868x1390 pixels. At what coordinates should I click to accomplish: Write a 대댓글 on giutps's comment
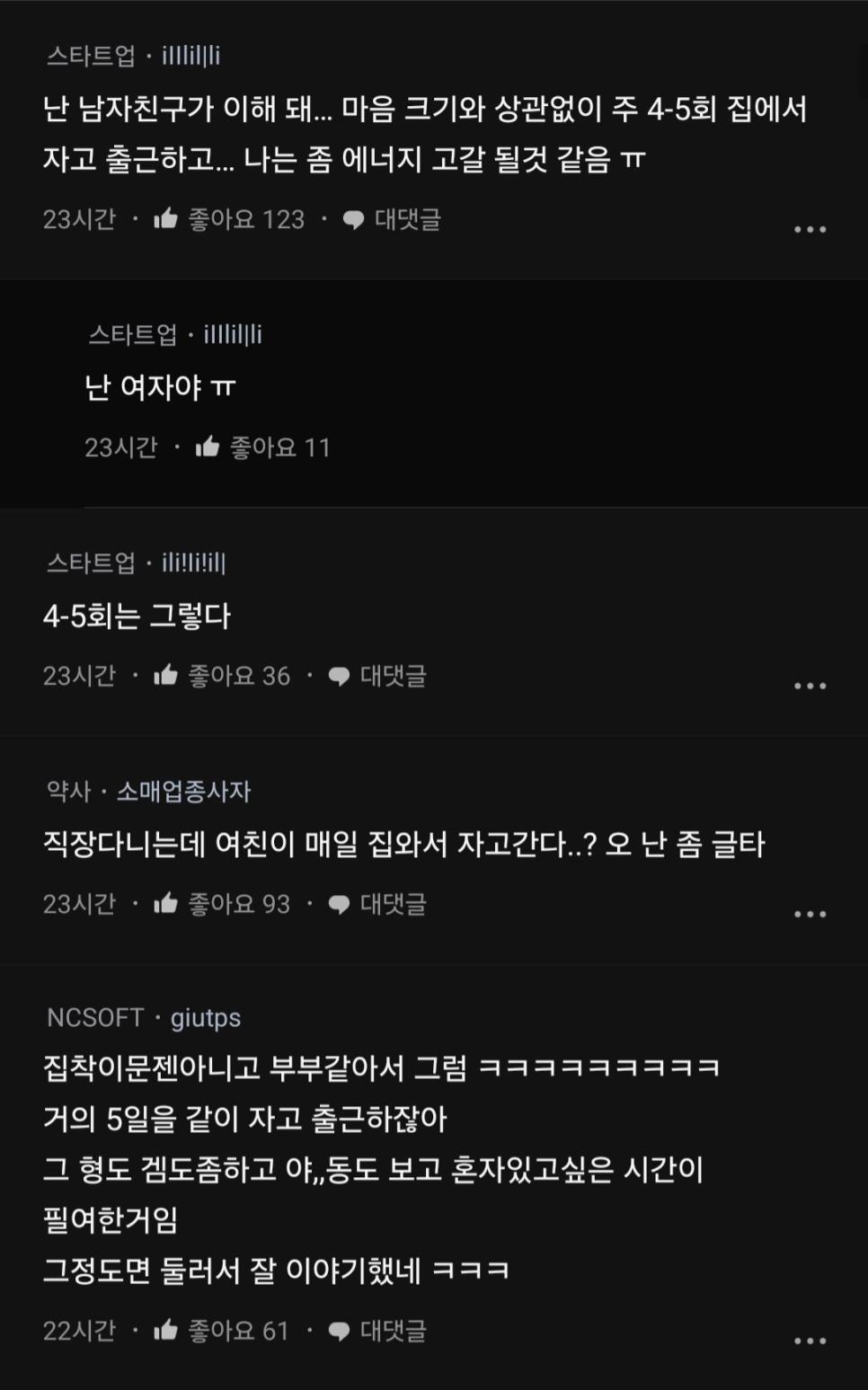378,1331
